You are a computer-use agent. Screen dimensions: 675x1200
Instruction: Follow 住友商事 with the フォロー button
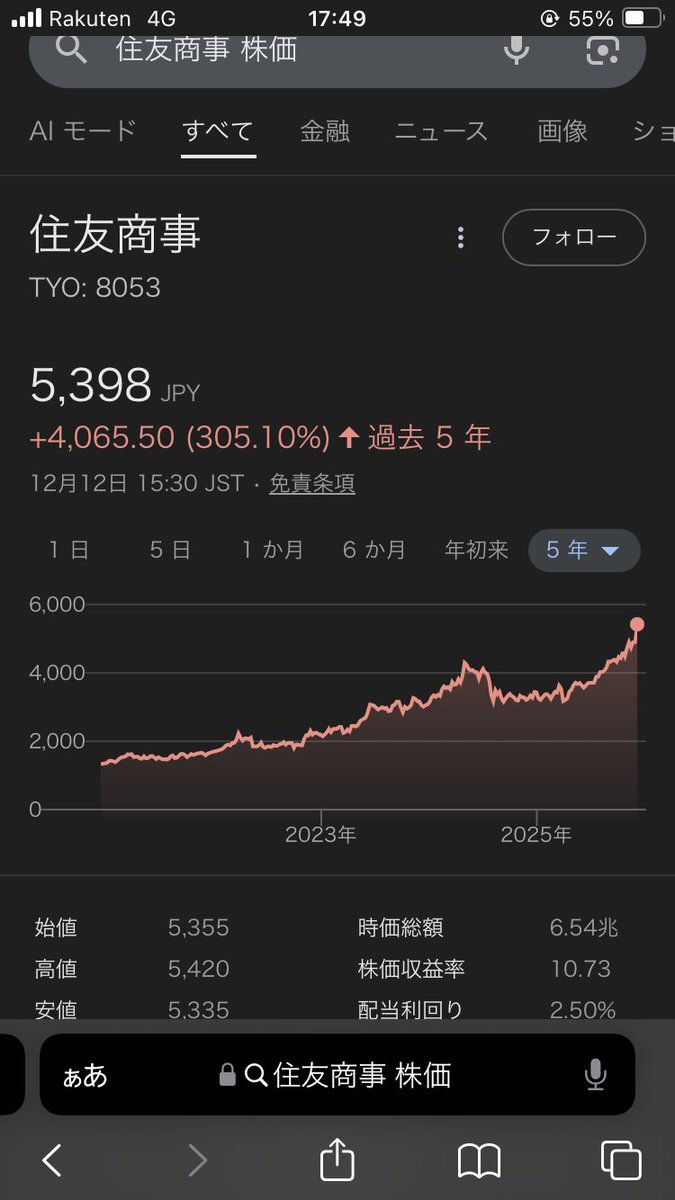tap(574, 237)
